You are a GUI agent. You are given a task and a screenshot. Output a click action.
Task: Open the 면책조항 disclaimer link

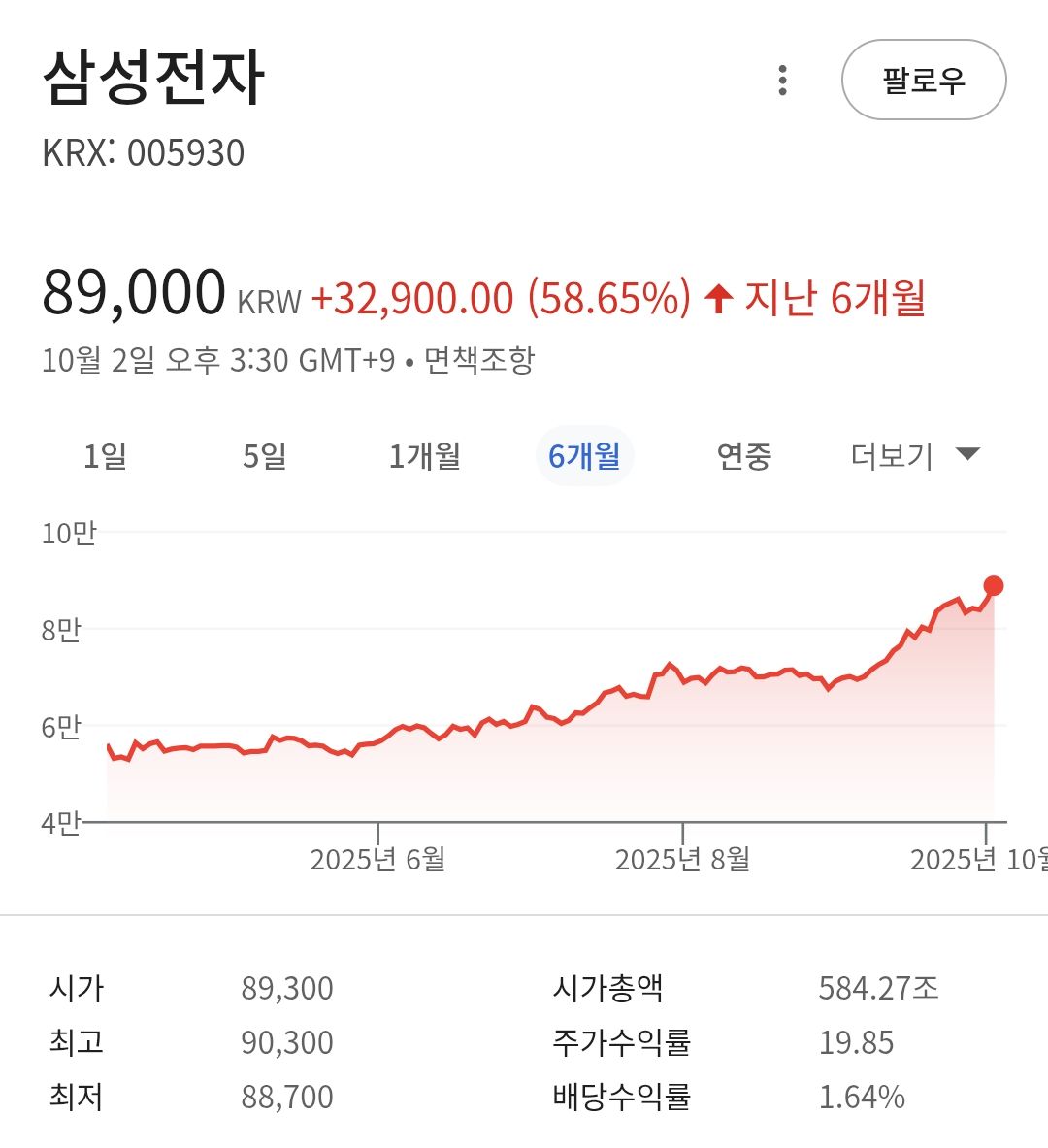point(479,361)
